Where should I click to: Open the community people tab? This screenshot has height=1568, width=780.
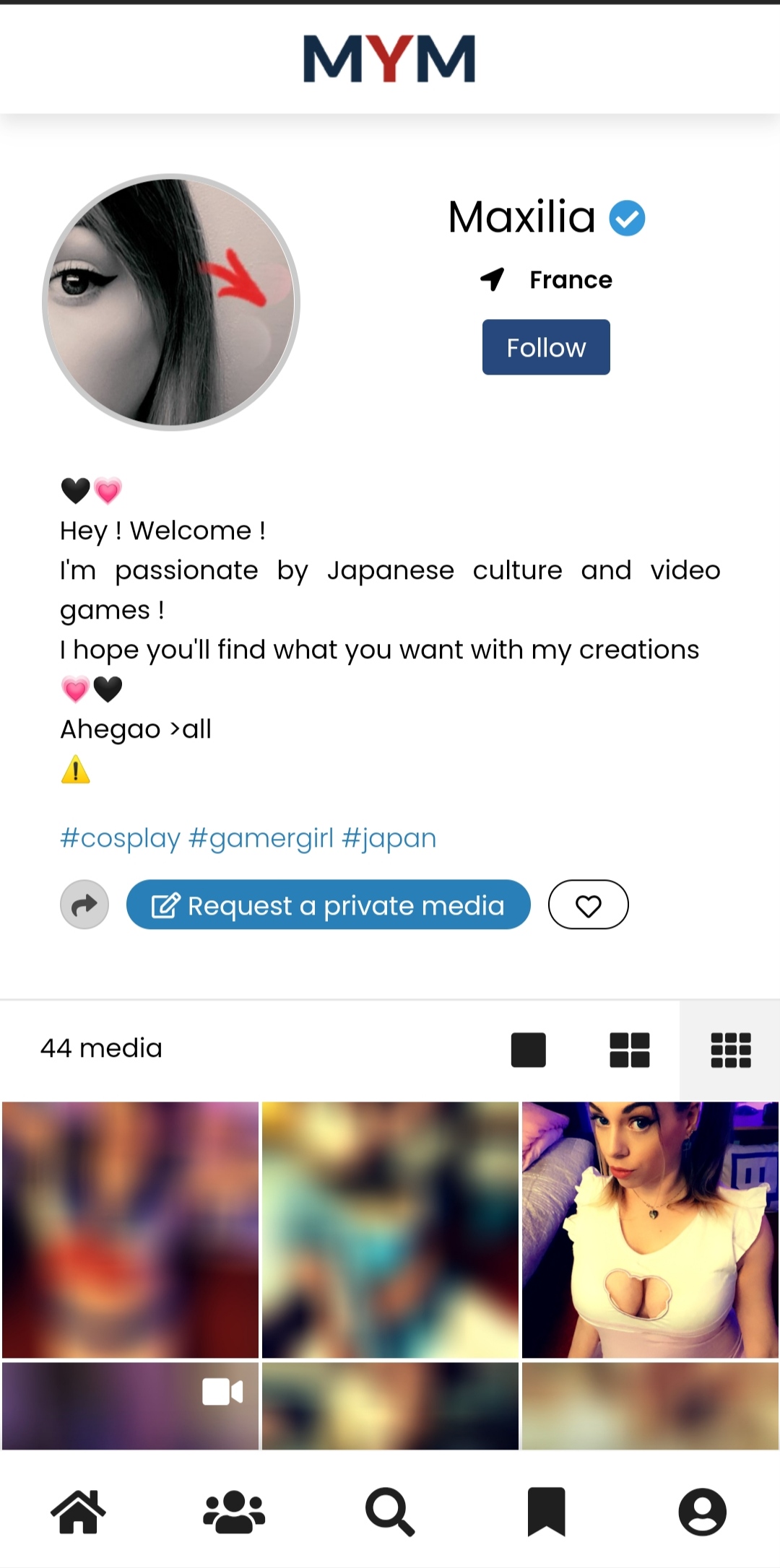click(234, 1511)
